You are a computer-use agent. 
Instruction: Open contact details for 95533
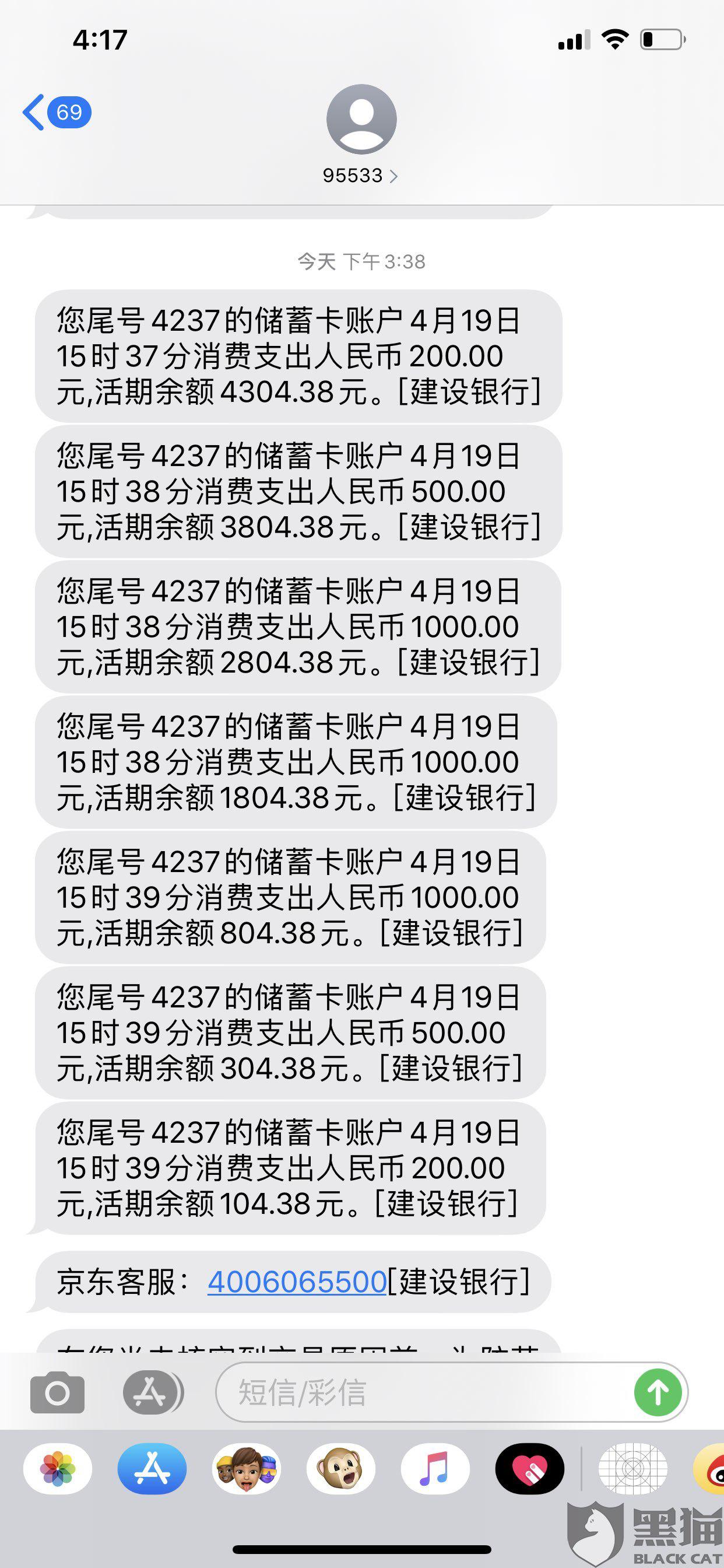coord(361,135)
